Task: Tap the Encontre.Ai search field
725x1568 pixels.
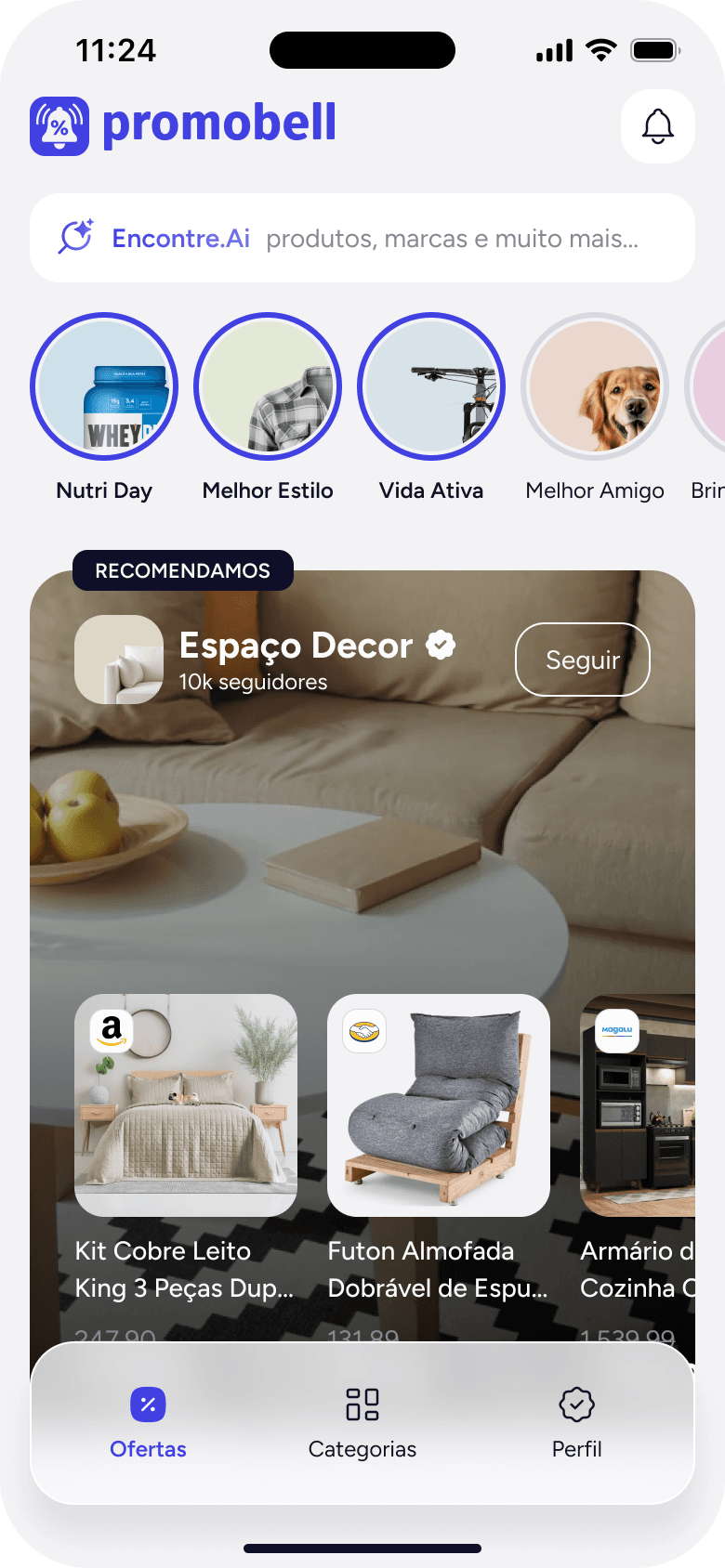Action: (x=362, y=239)
